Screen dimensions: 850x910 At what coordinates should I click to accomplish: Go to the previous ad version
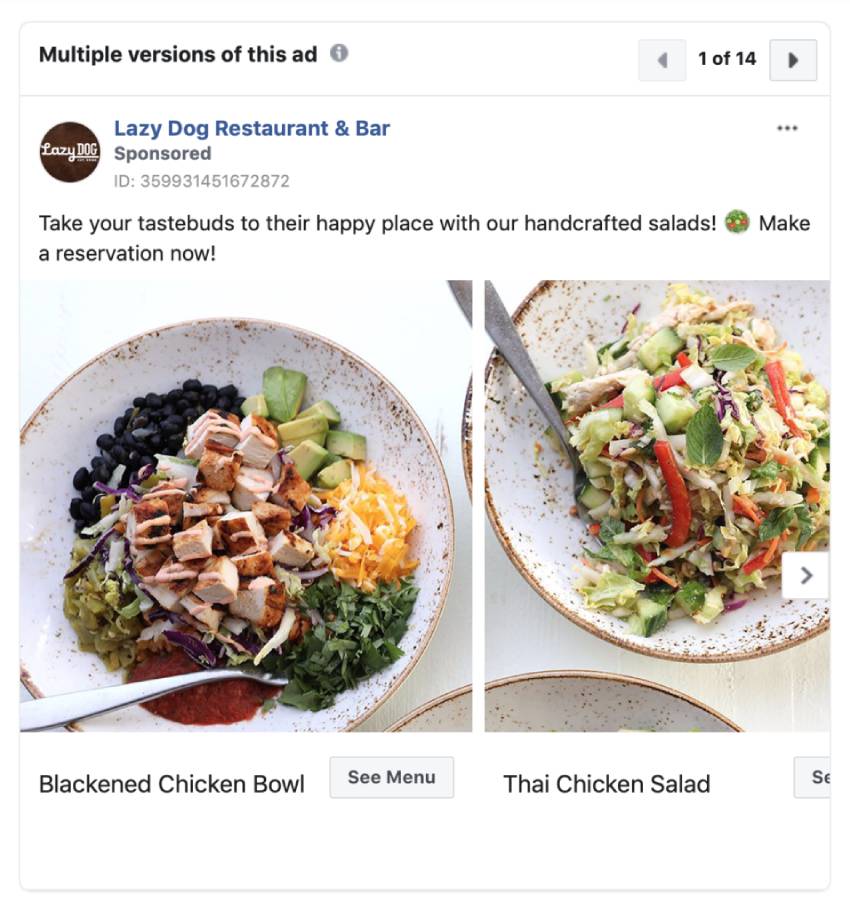coord(662,60)
